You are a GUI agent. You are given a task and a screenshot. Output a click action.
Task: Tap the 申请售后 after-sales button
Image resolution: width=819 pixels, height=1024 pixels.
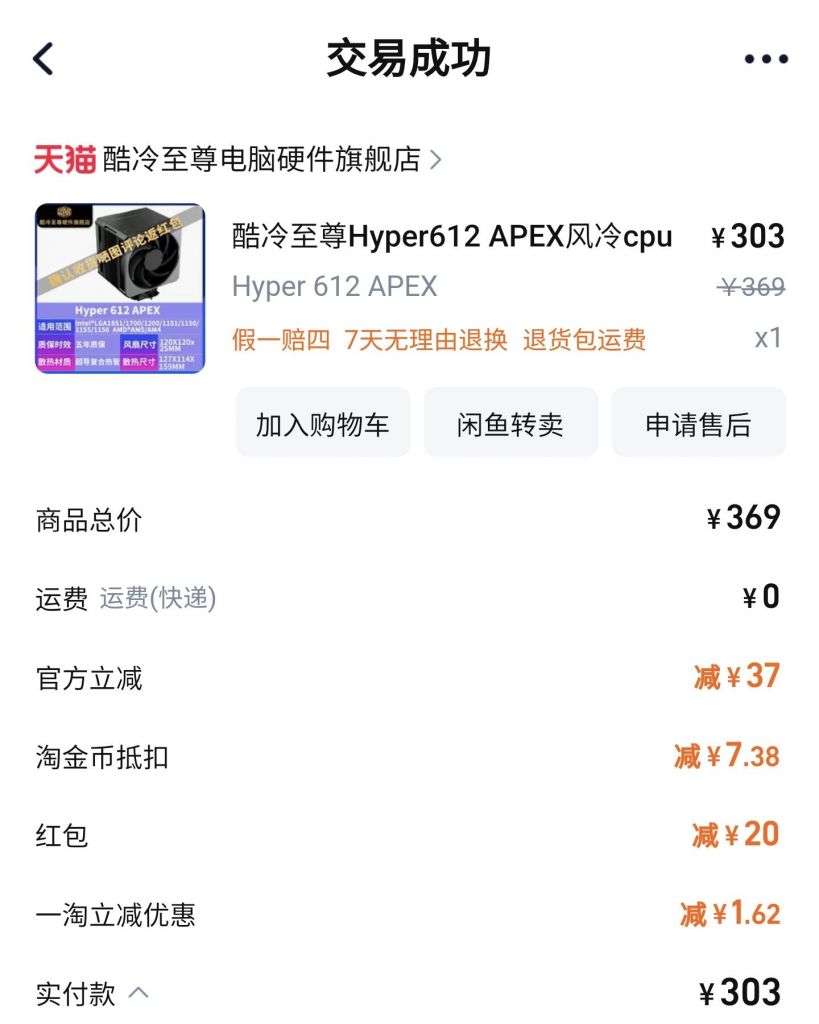click(x=698, y=422)
